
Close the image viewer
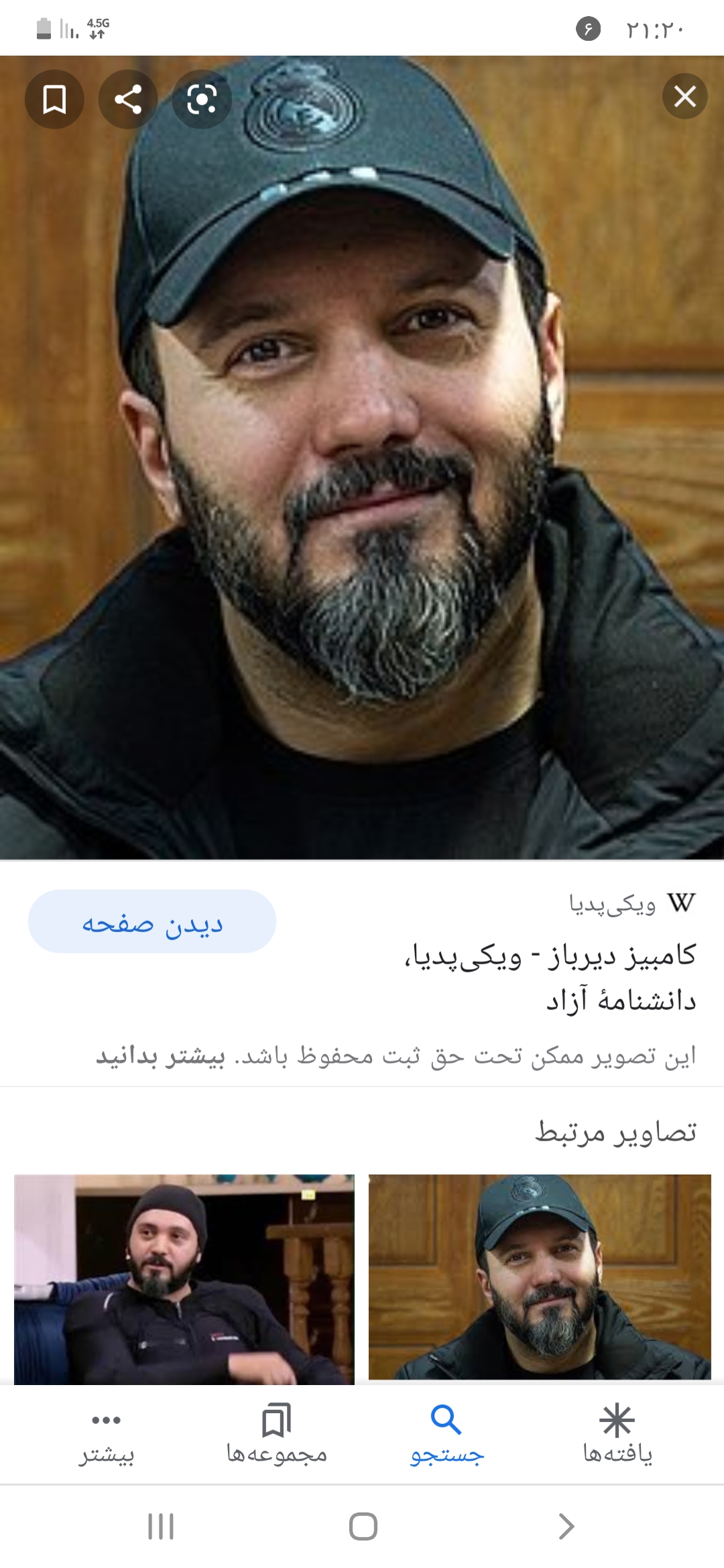point(684,96)
